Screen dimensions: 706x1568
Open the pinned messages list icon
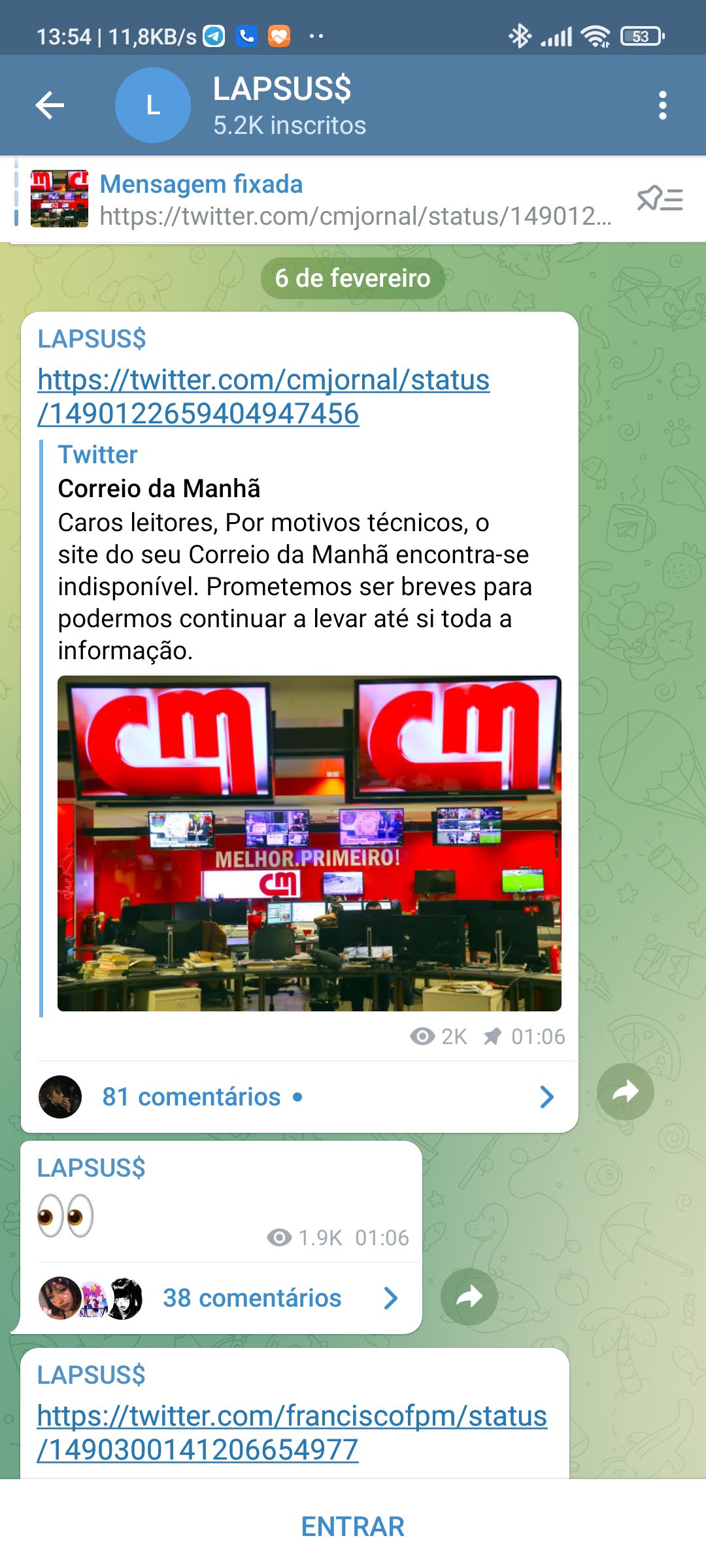click(x=660, y=199)
